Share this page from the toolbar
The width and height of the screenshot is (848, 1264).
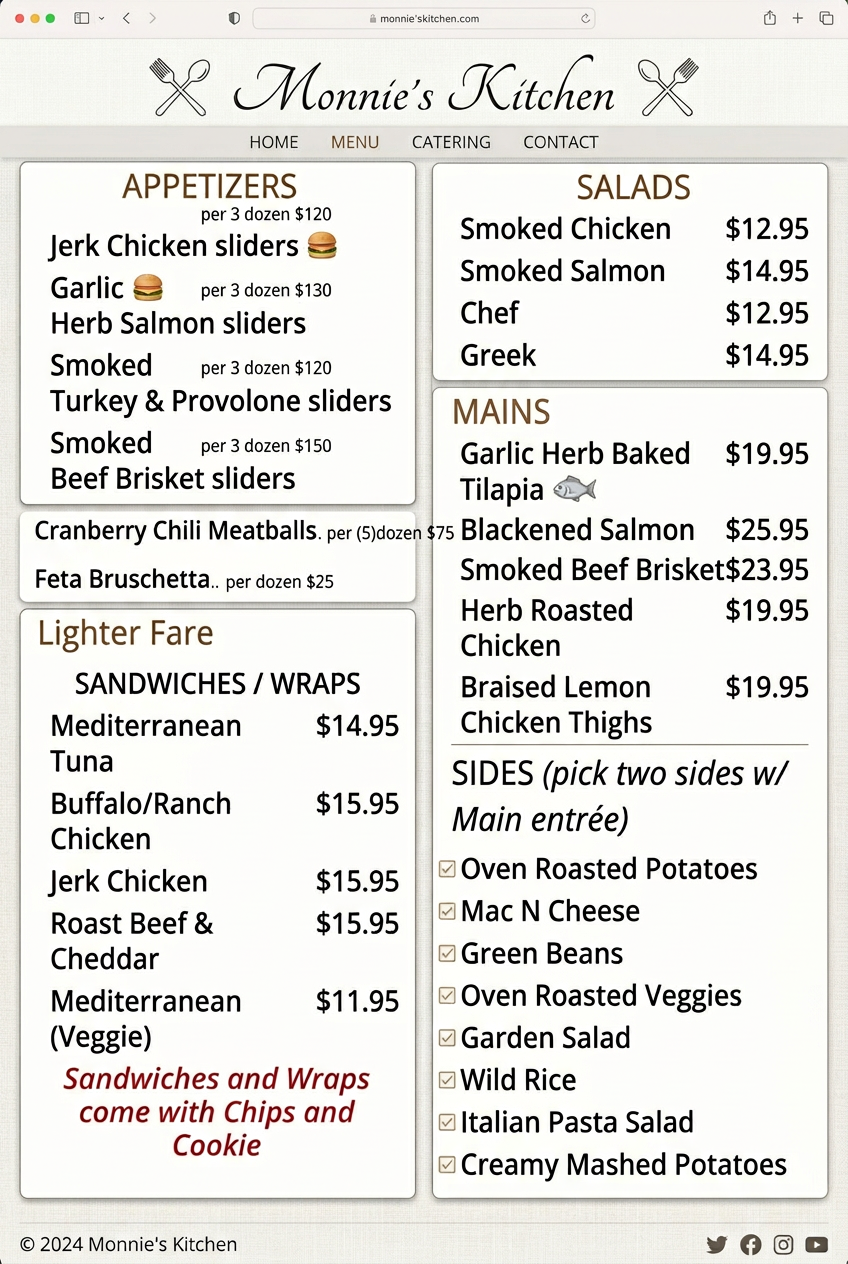(769, 18)
